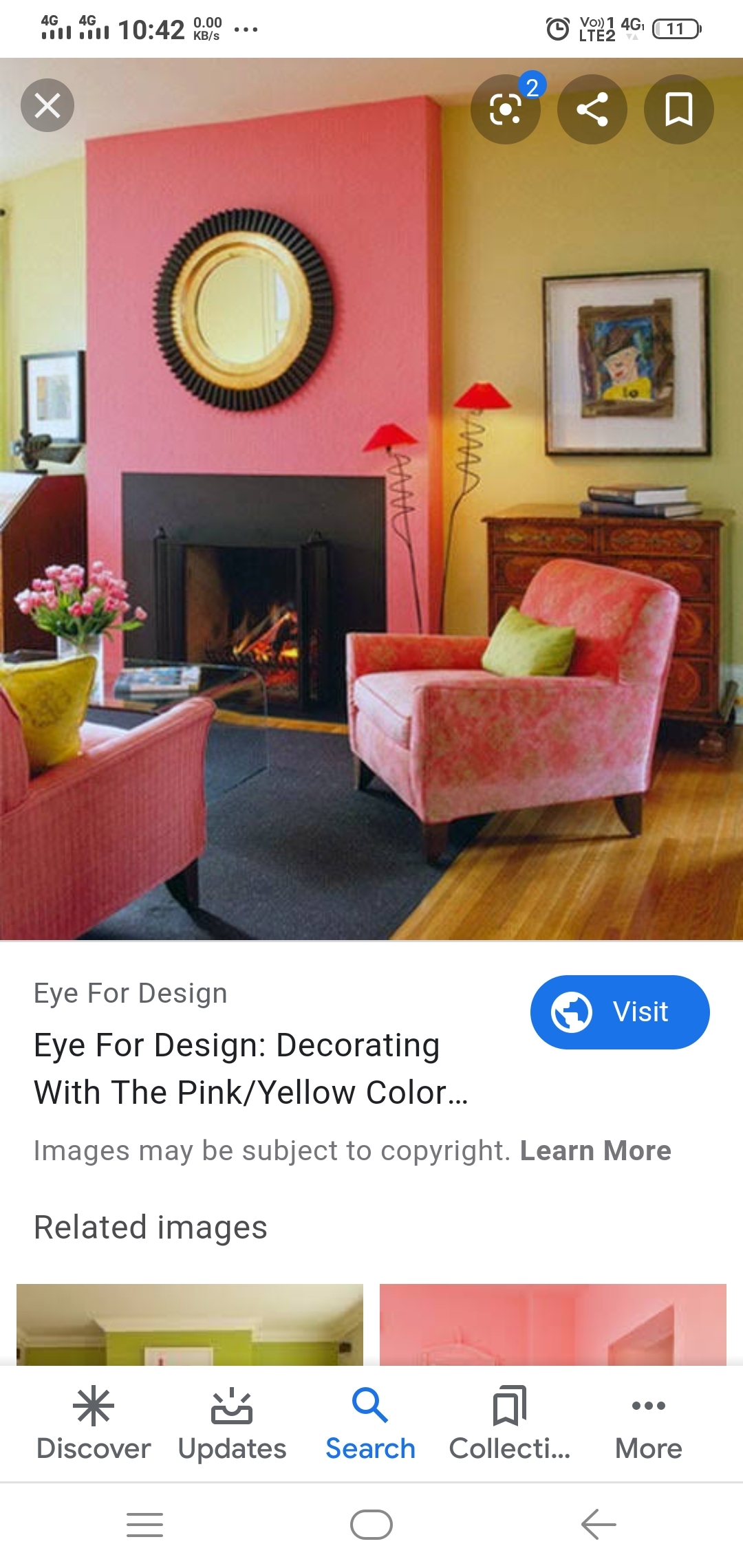Open Google Lens visual search icon

[x=506, y=109]
